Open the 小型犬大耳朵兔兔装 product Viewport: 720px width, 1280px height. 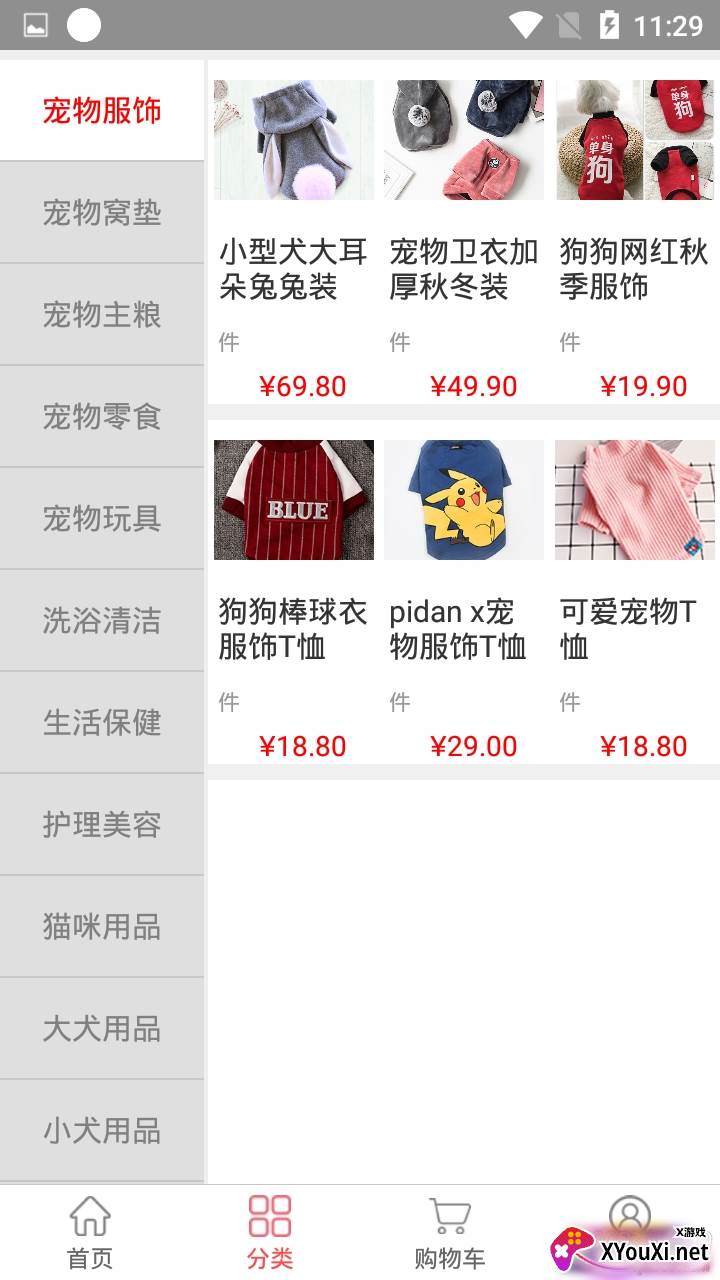[x=294, y=240]
